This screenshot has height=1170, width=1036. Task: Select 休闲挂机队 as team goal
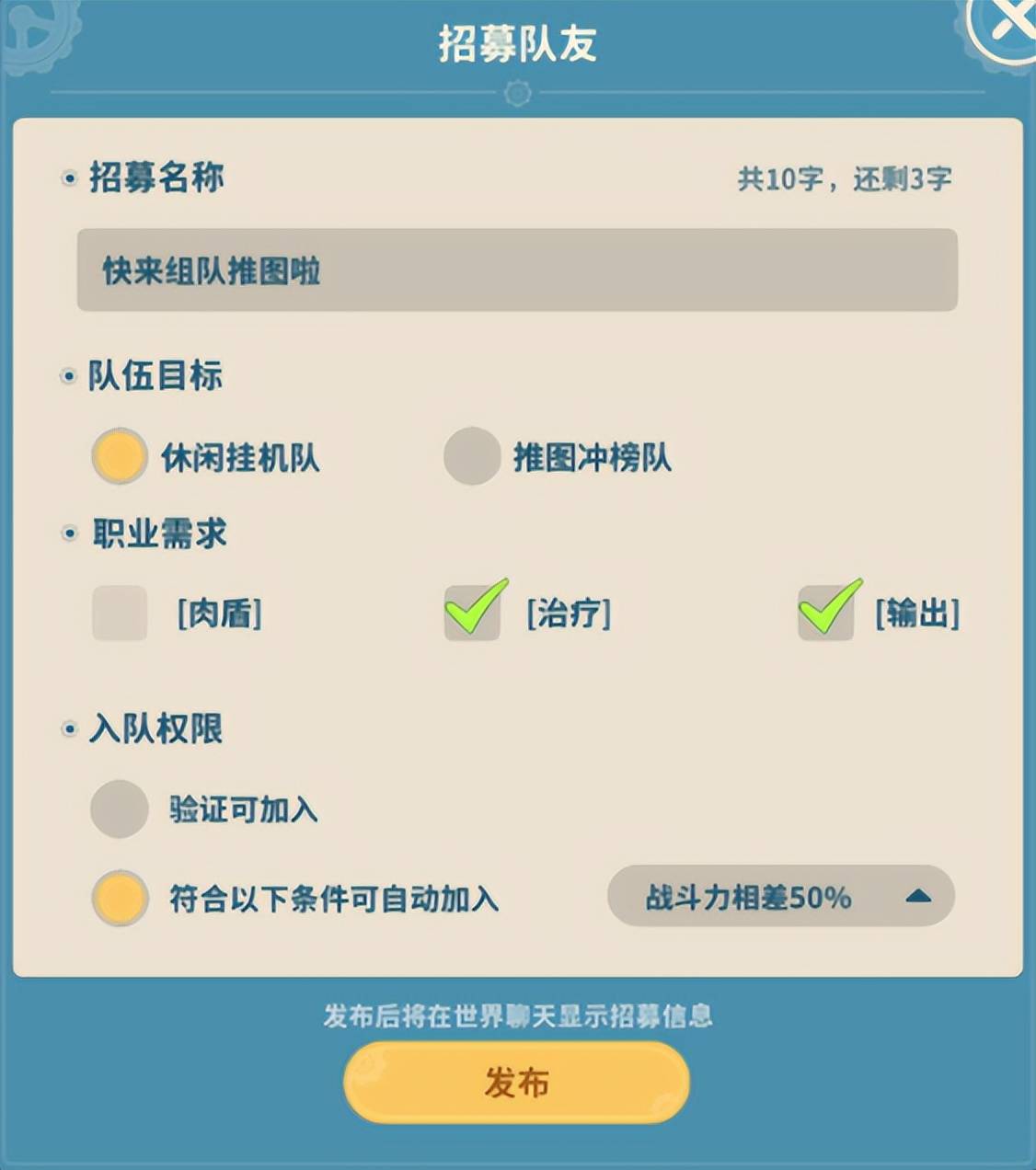[121, 456]
